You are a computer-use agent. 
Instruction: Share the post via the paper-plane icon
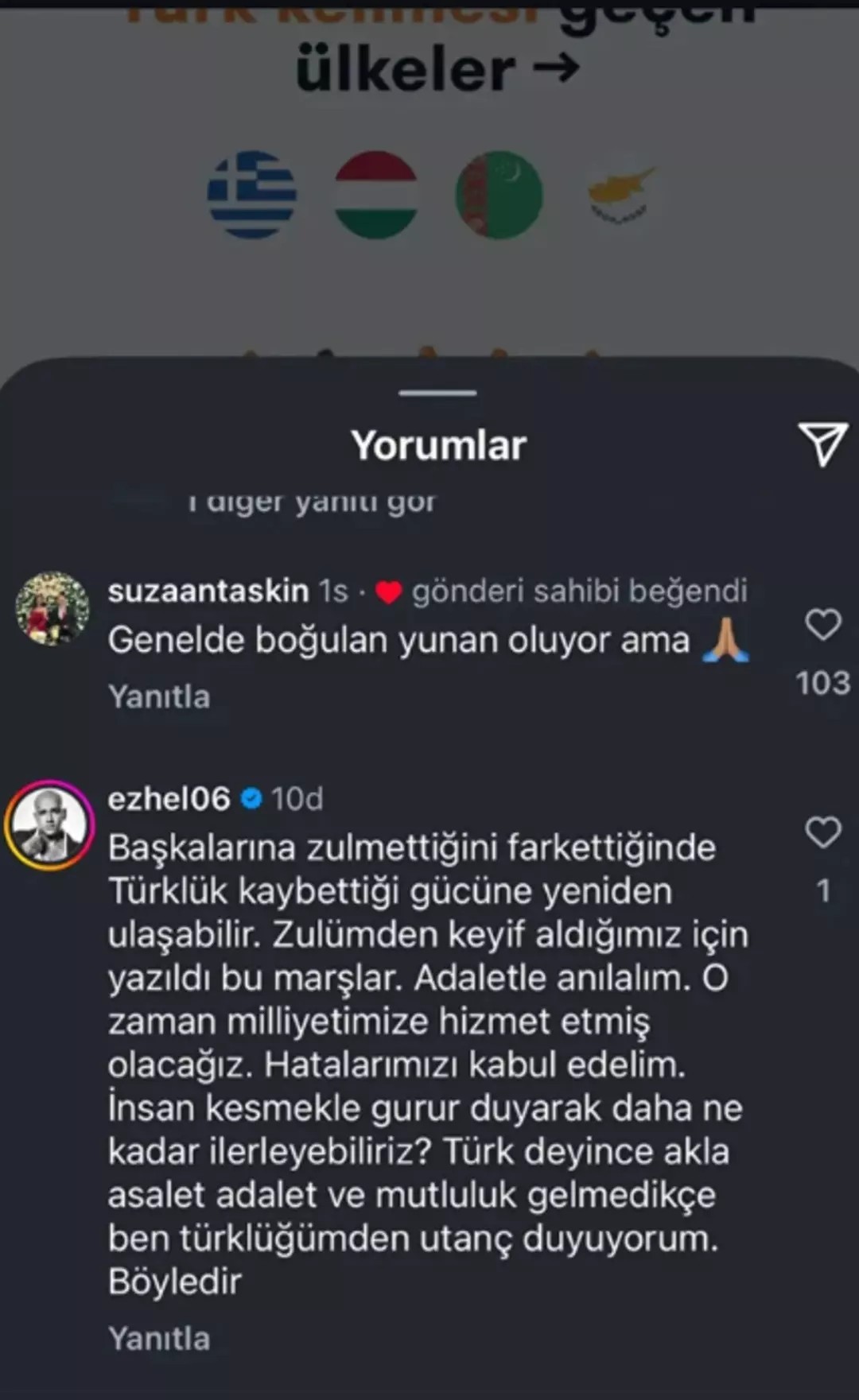822,444
